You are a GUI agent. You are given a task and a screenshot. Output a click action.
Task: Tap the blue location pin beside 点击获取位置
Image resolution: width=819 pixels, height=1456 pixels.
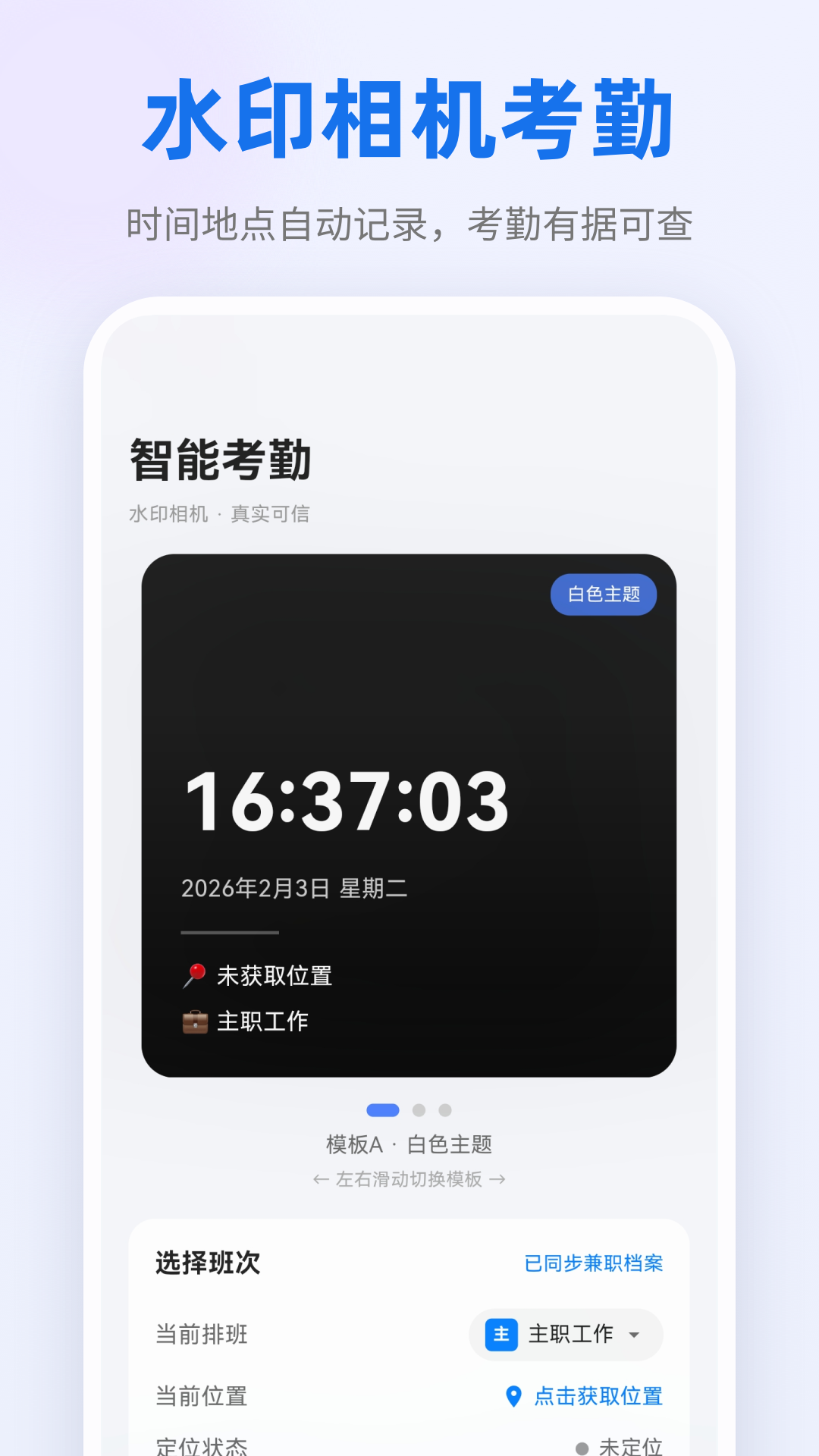pos(513,1395)
